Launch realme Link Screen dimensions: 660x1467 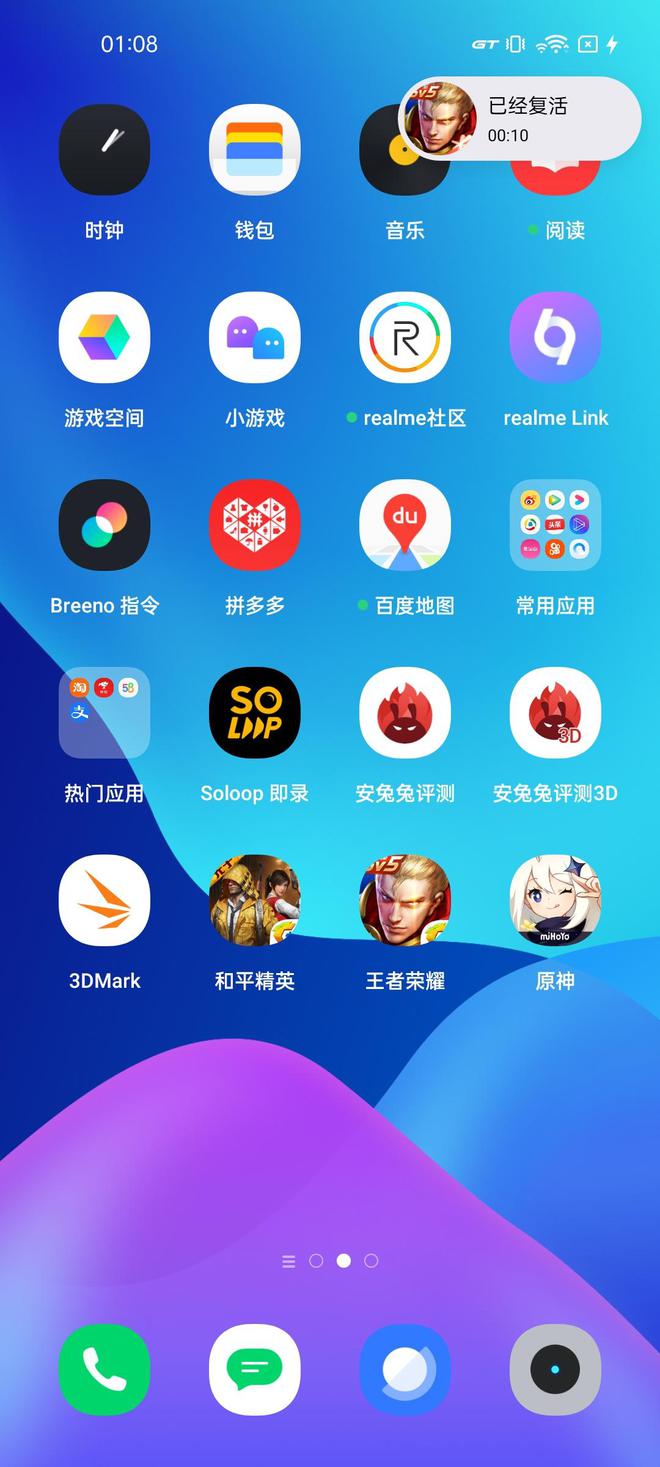click(x=555, y=338)
